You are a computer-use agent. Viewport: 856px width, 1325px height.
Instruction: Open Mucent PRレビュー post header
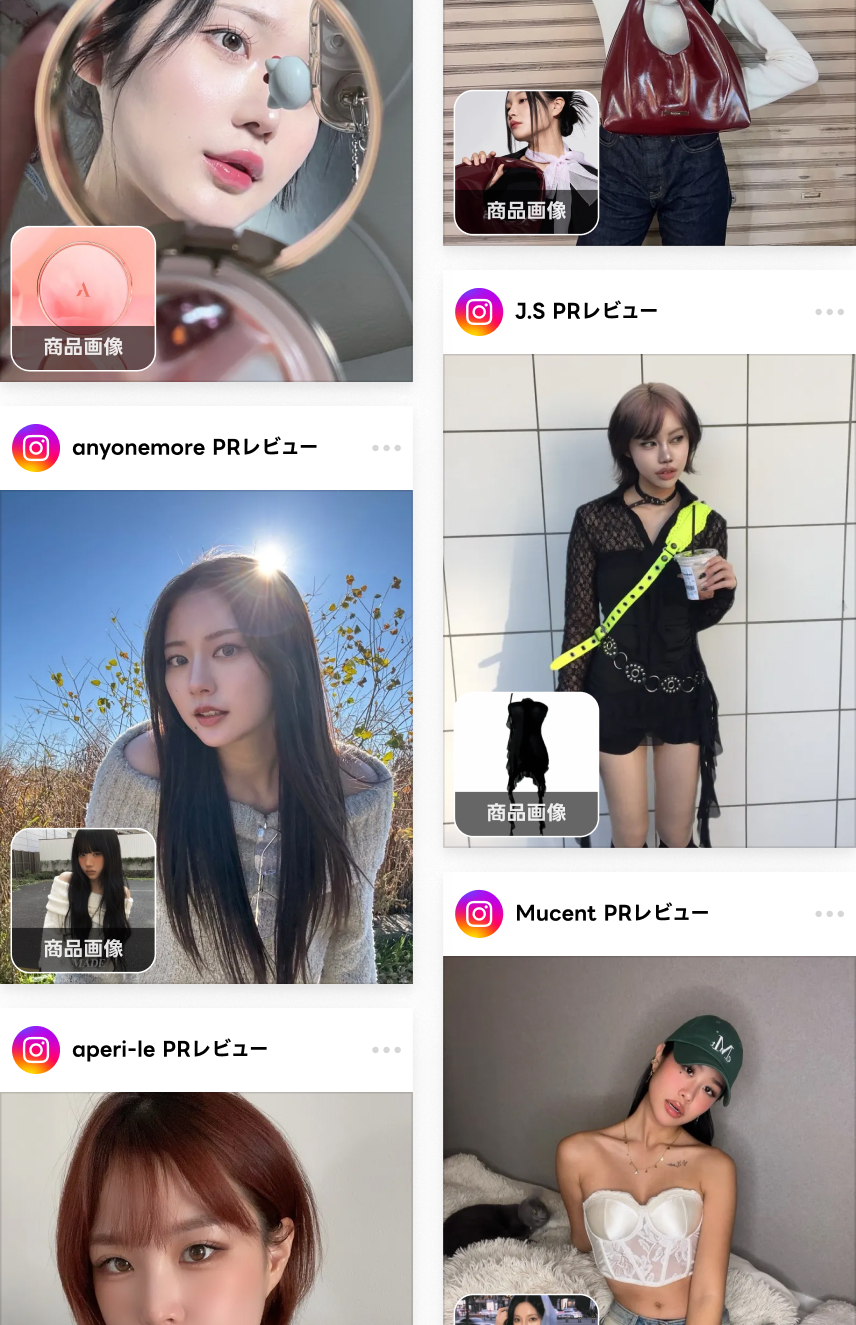(x=611, y=914)
